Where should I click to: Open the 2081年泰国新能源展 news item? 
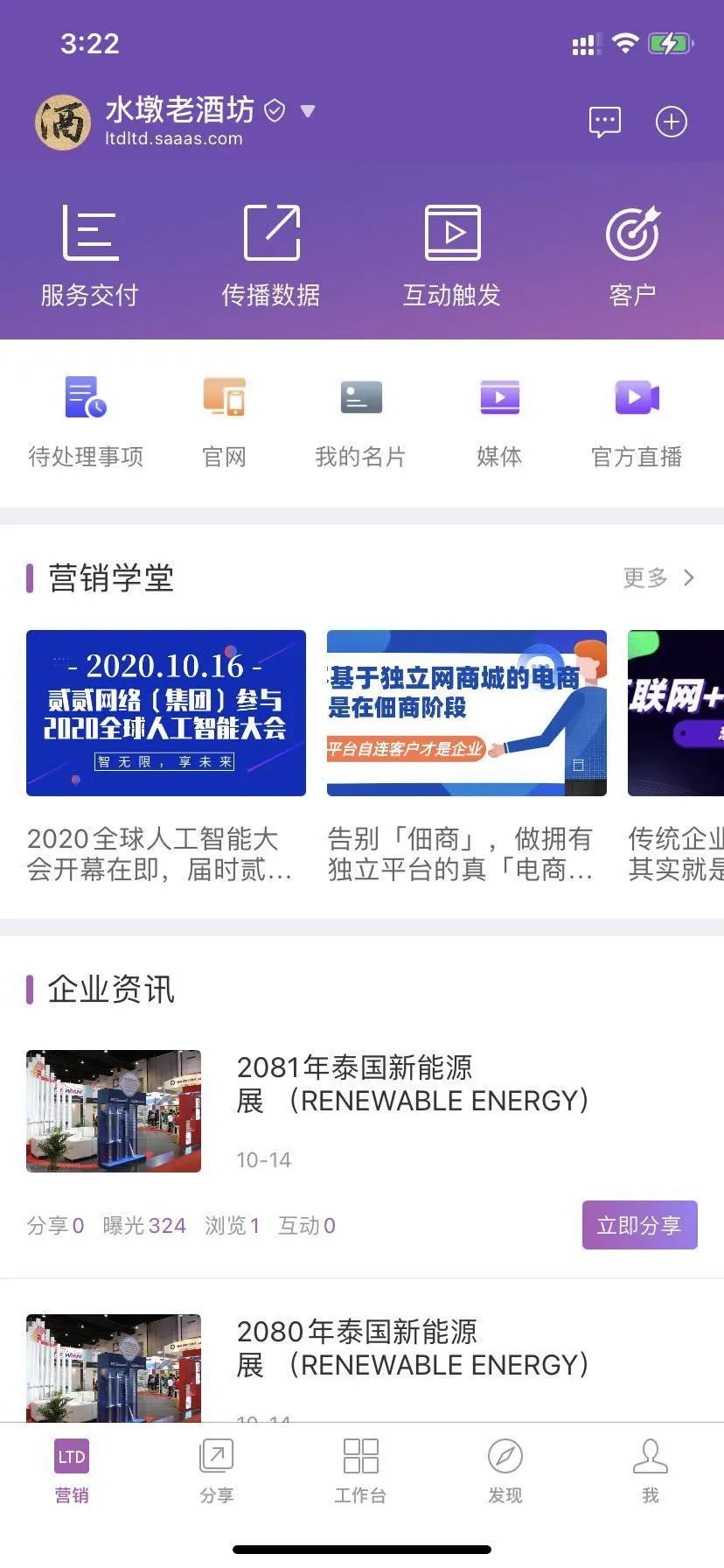point(412,1083)
